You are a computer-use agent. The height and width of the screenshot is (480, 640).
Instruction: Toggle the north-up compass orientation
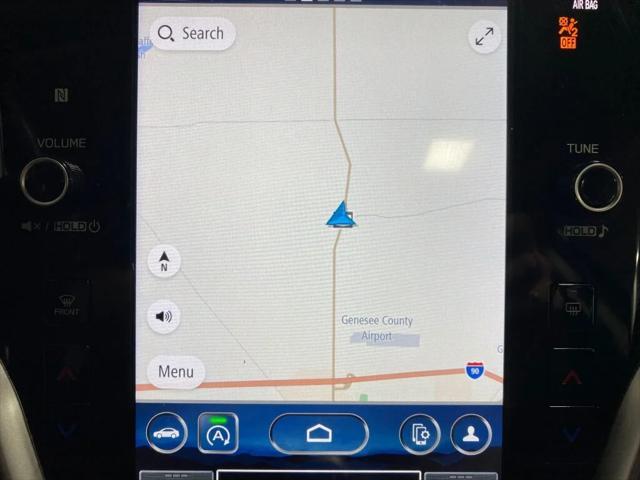click(164, 261)
